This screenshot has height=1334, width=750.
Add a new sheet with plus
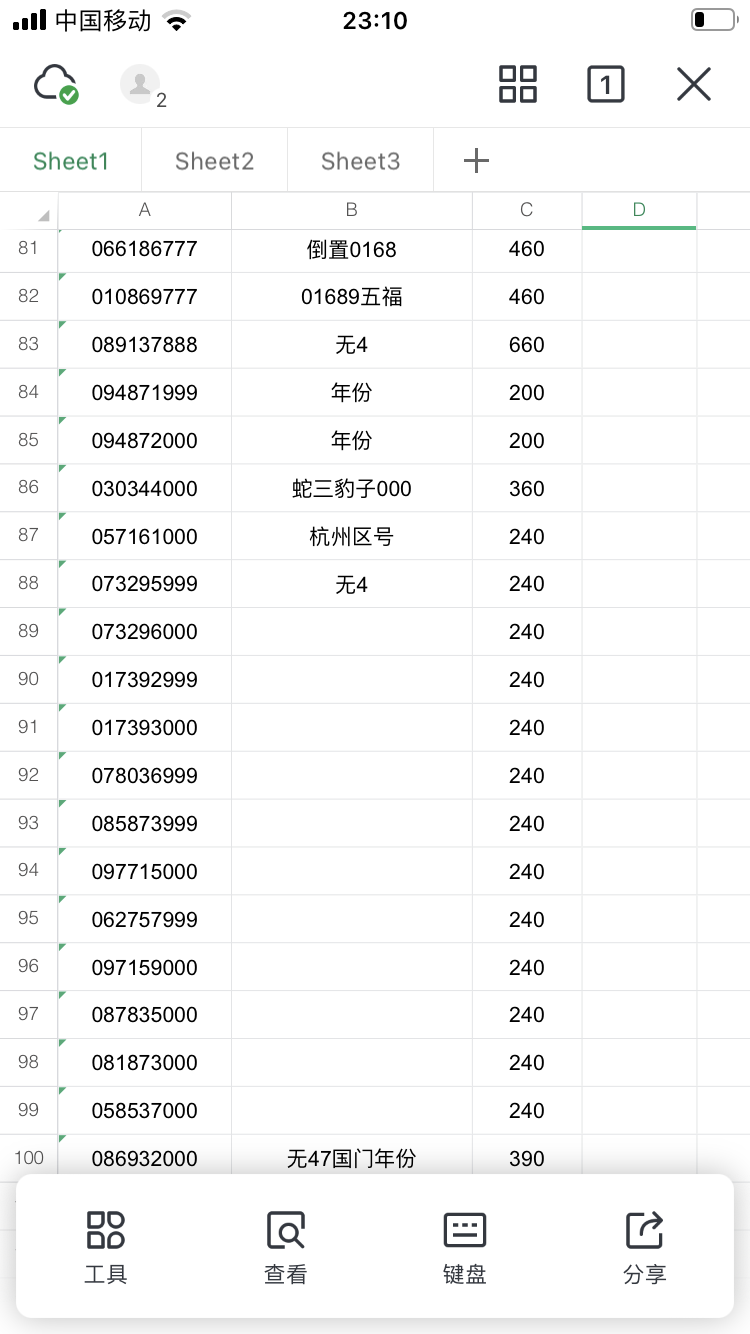coord(477,161)
